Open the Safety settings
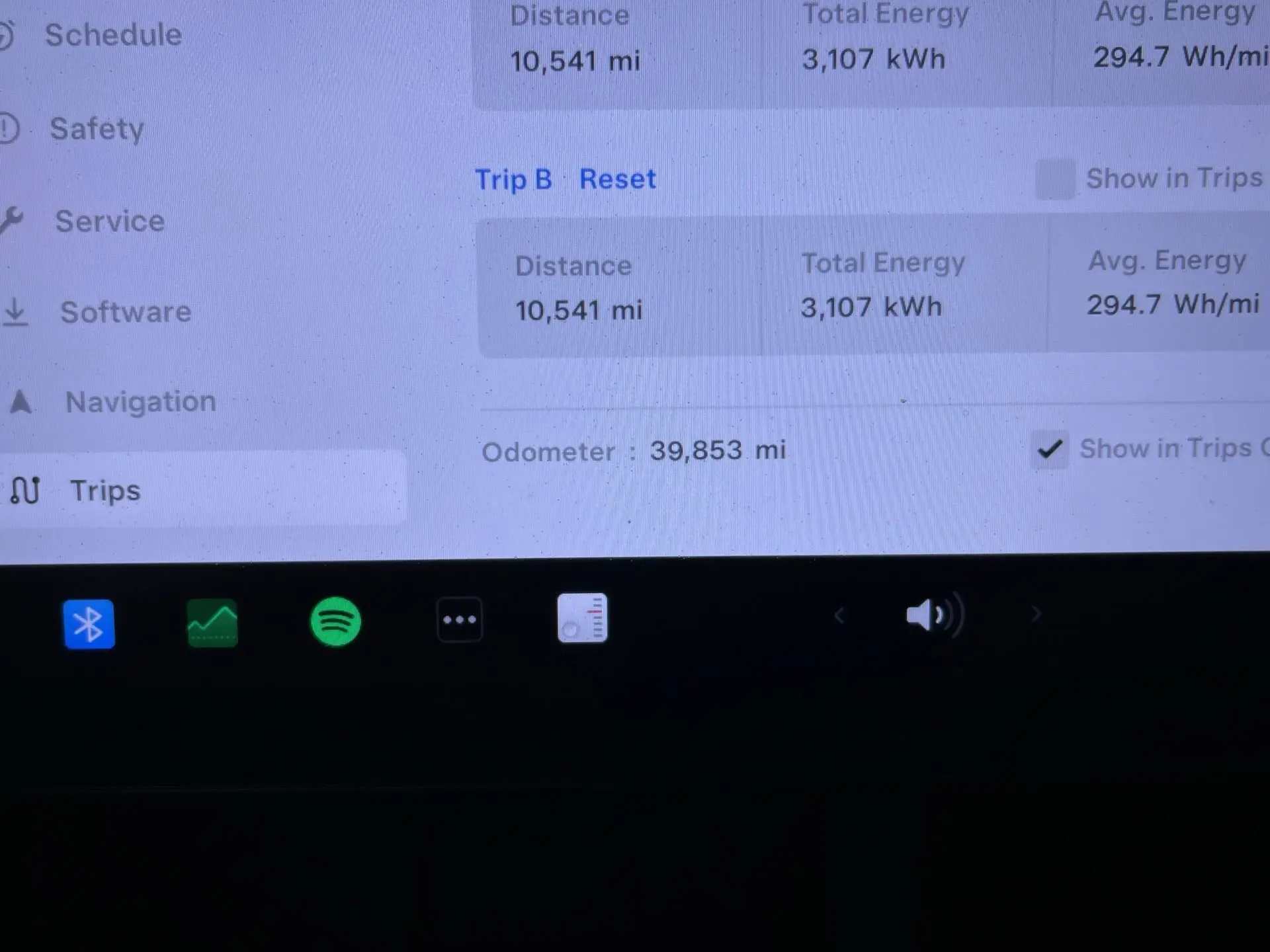 (97, 129)
